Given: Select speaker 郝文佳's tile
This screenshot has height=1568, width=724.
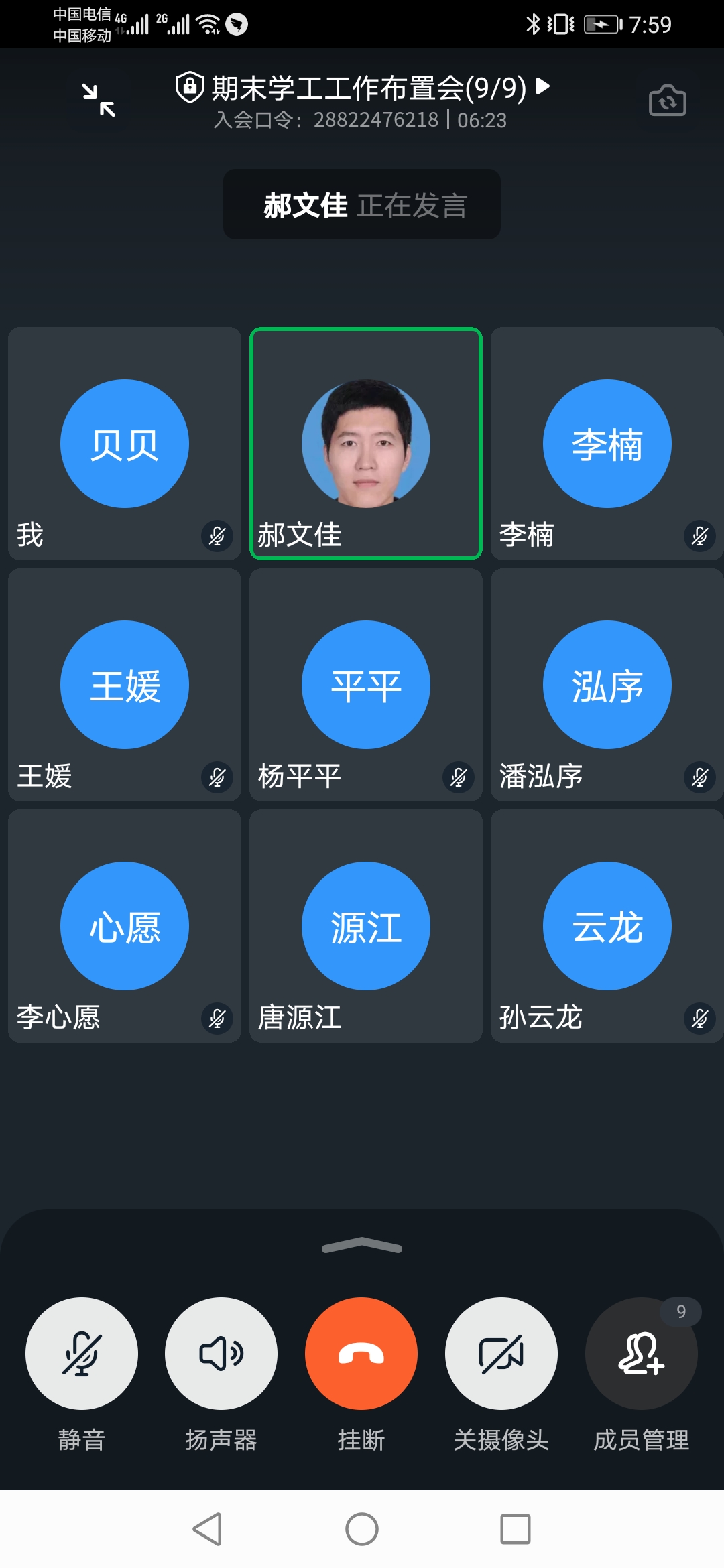Looking at the screenshot, I should coord(366,444).
